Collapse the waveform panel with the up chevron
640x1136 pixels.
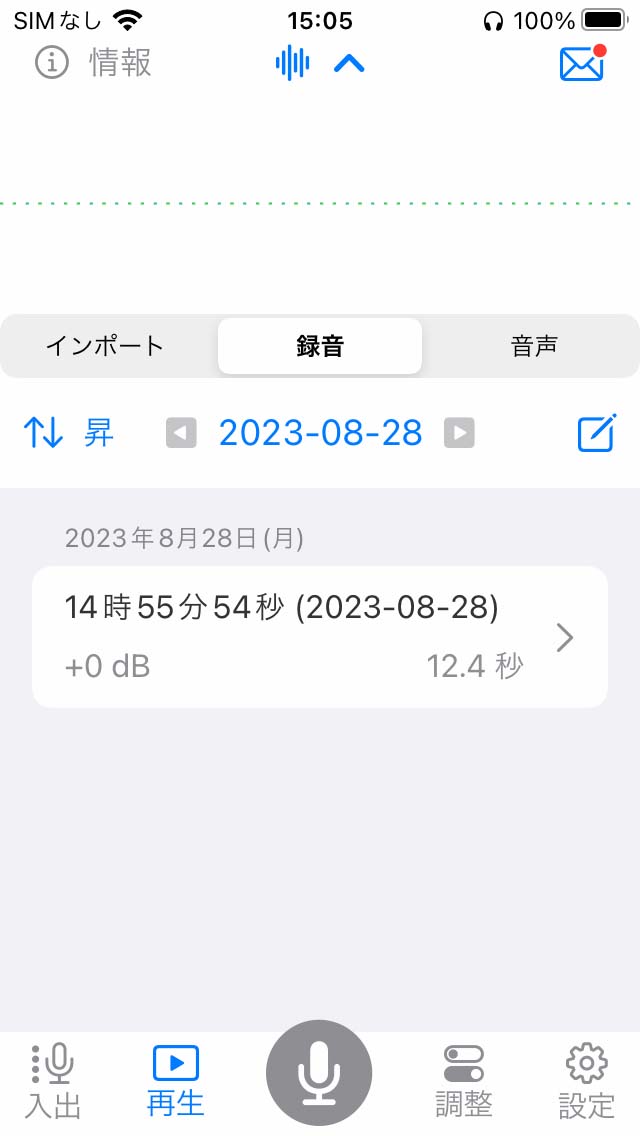point(349,64)
